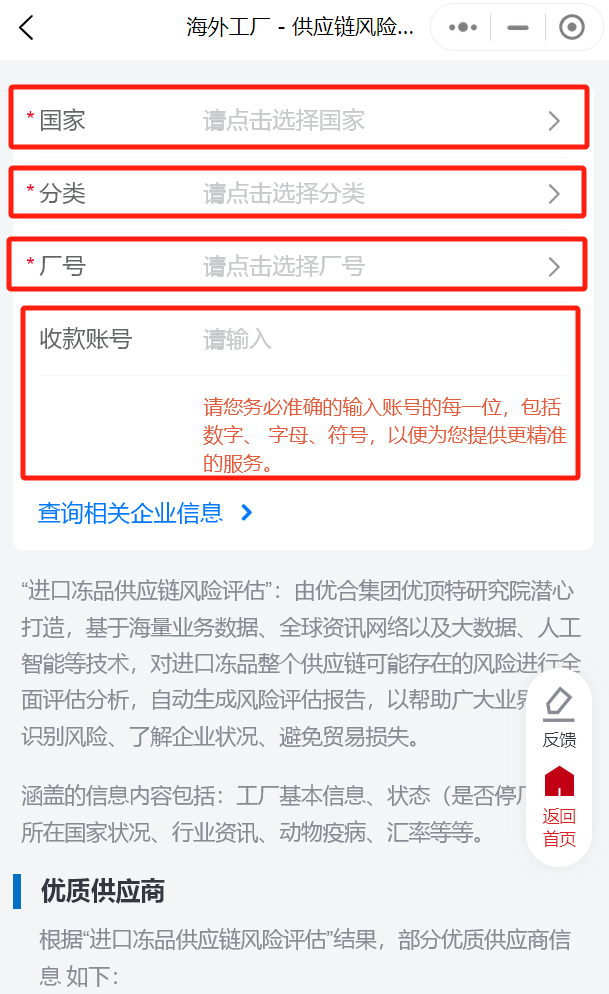Close the mini program with the circle button
This screenshot has height=994, width=609.
572,28
